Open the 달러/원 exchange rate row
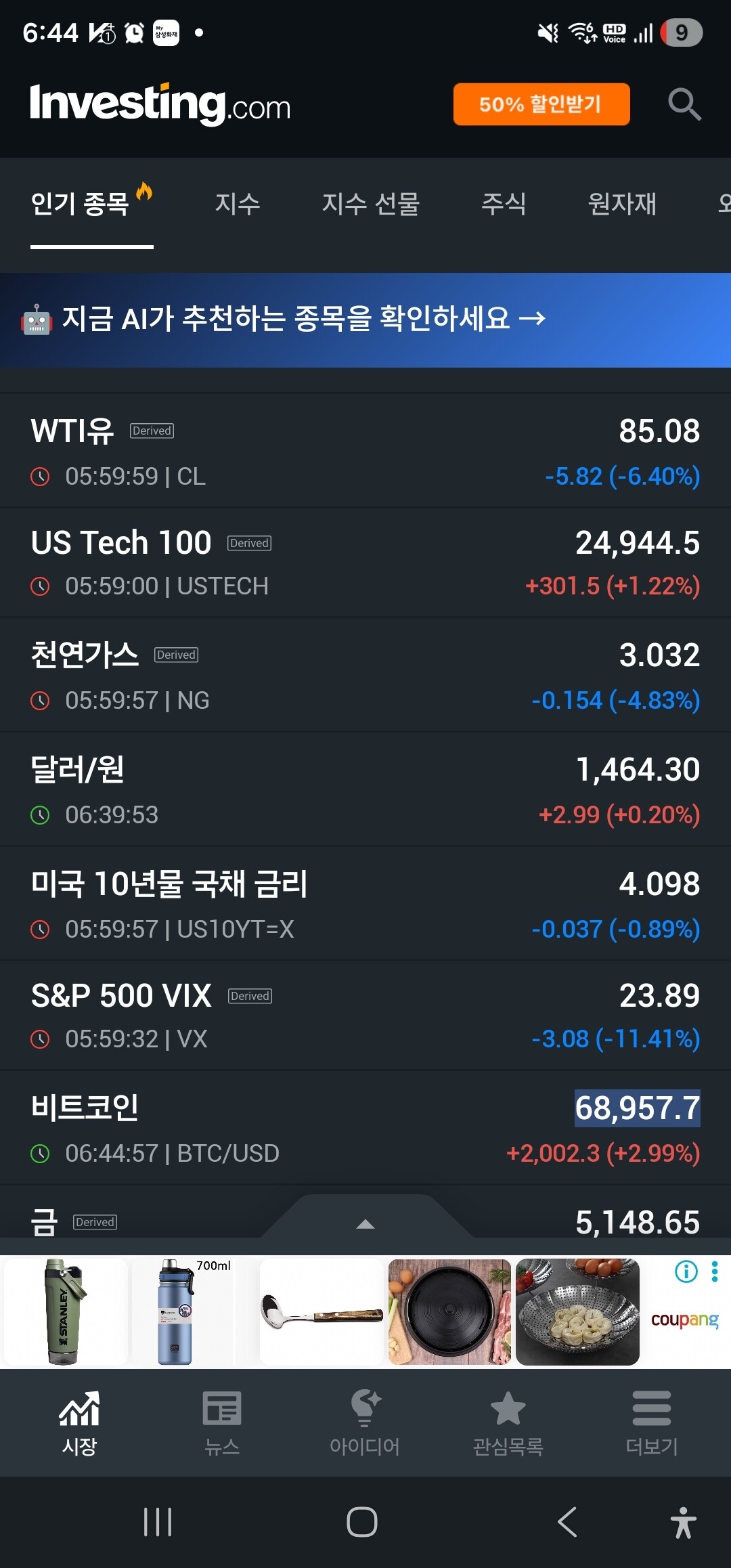The height and width of the screenshot is (1568, 731). click(x=365, y=790)
